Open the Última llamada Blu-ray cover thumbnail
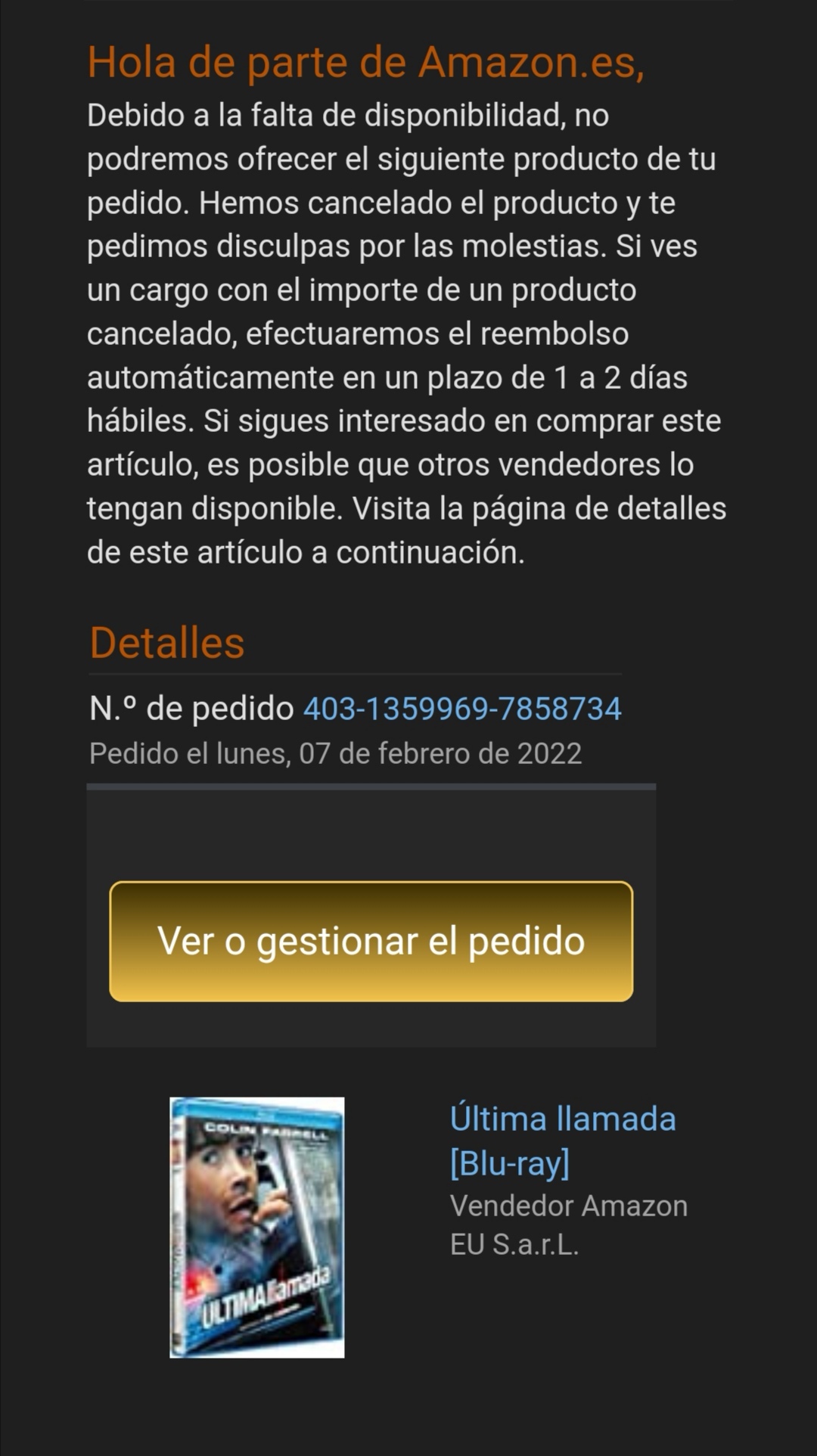 pyautogui.click(x=257, y=1227)
